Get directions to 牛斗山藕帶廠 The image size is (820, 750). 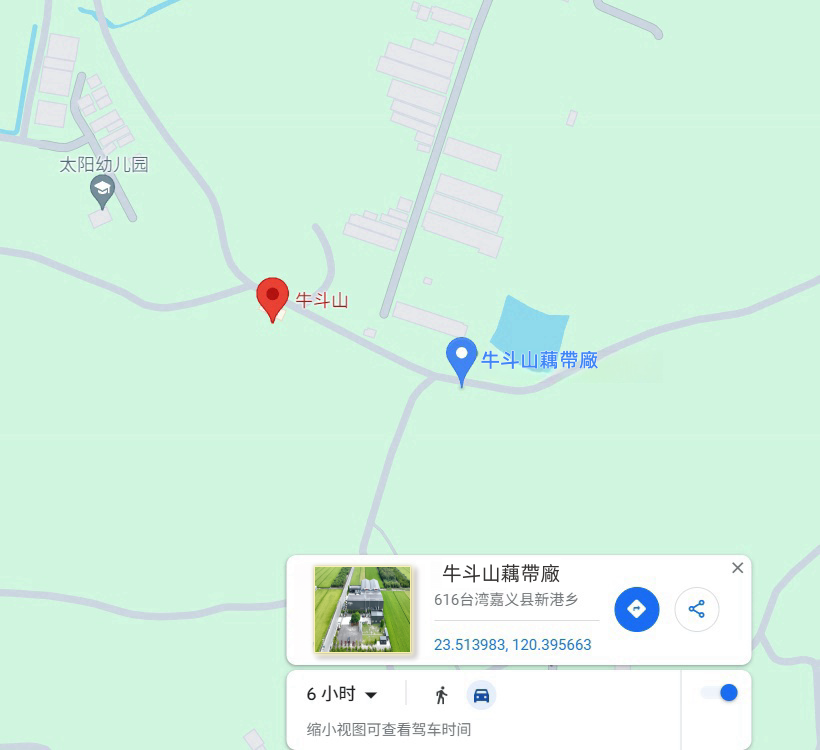click(637, 609)
